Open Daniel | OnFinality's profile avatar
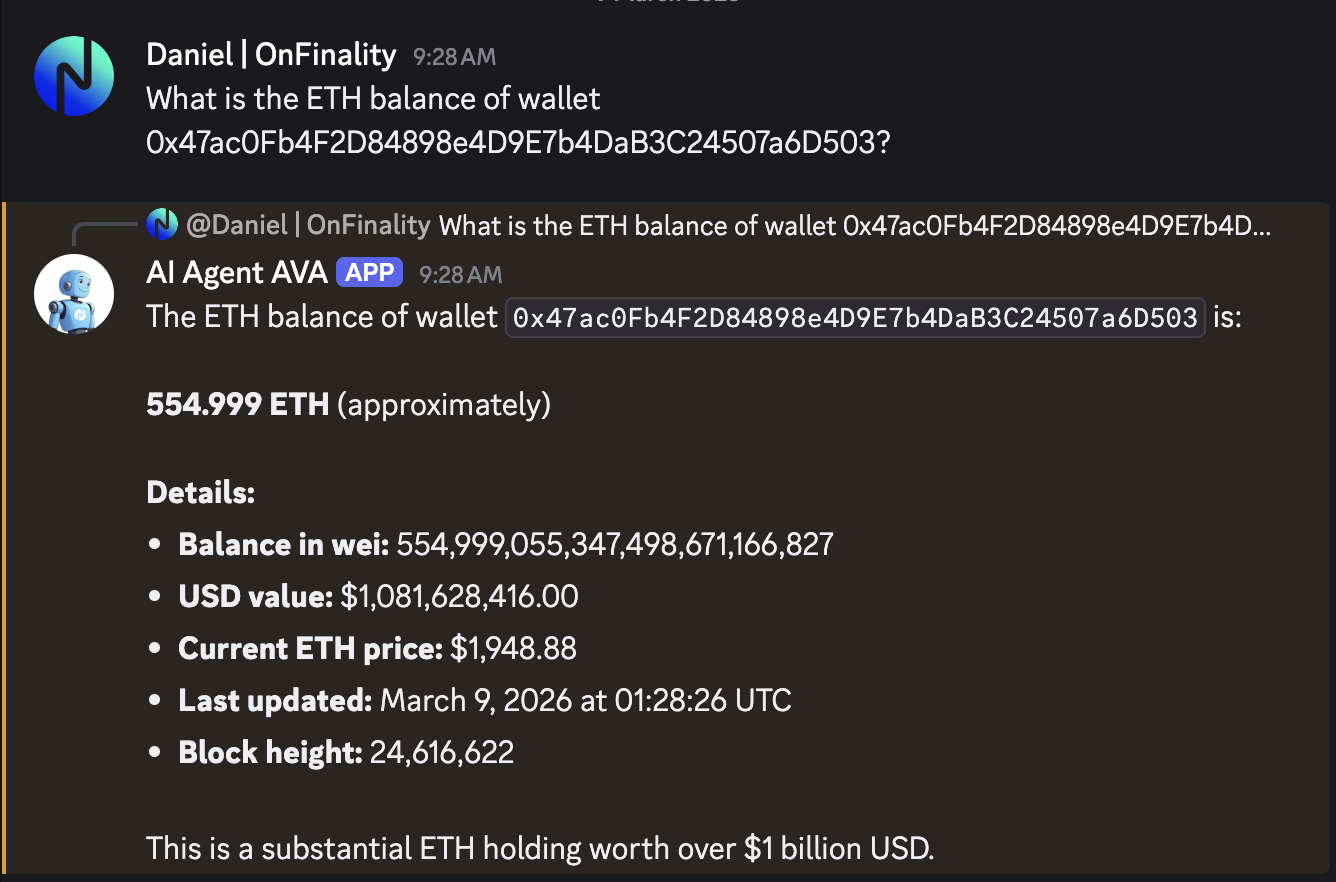The height and width of the screenshot is (882, 1336). pos(73,77)
